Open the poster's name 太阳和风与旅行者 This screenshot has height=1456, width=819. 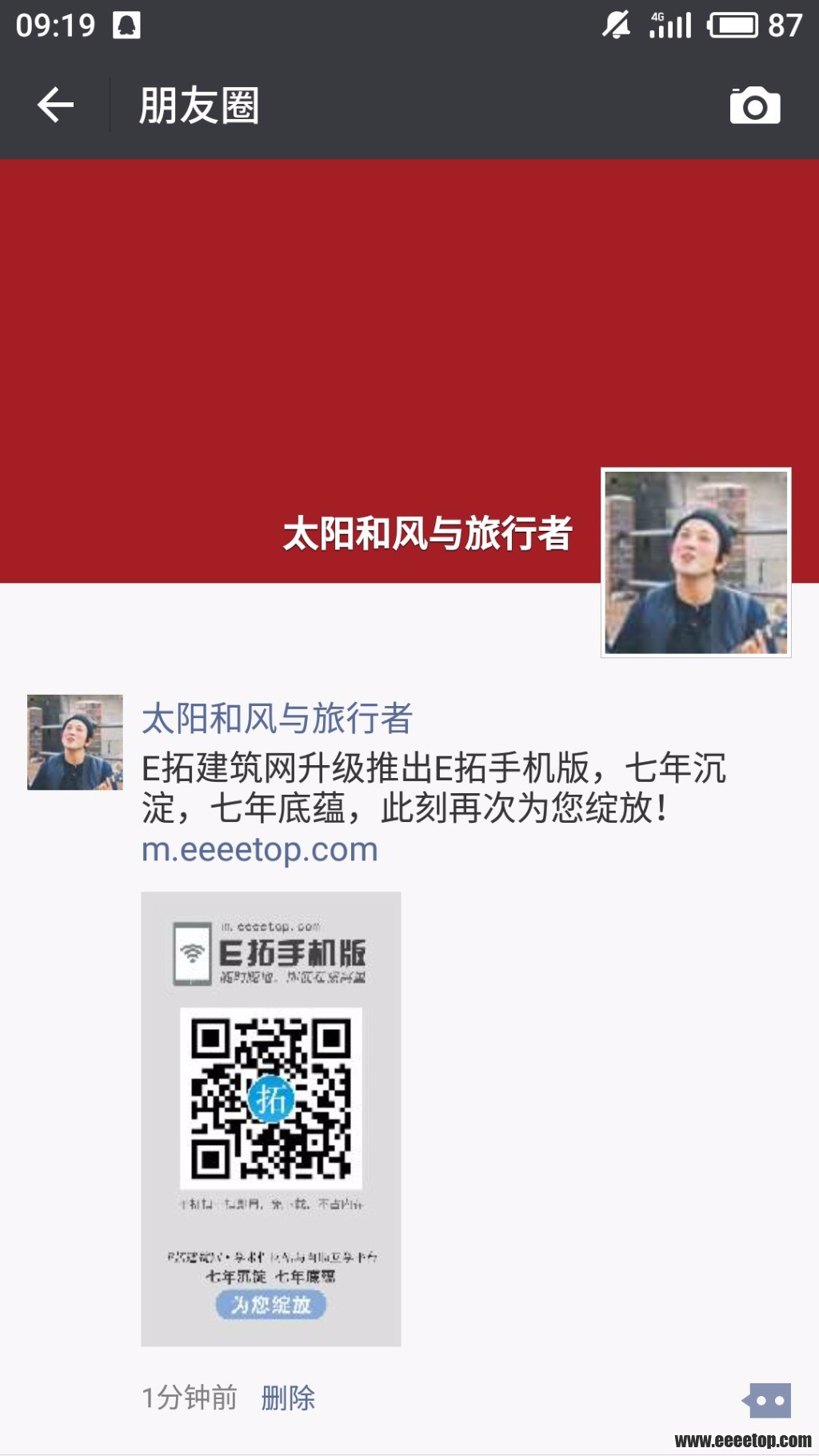(277, 718)
